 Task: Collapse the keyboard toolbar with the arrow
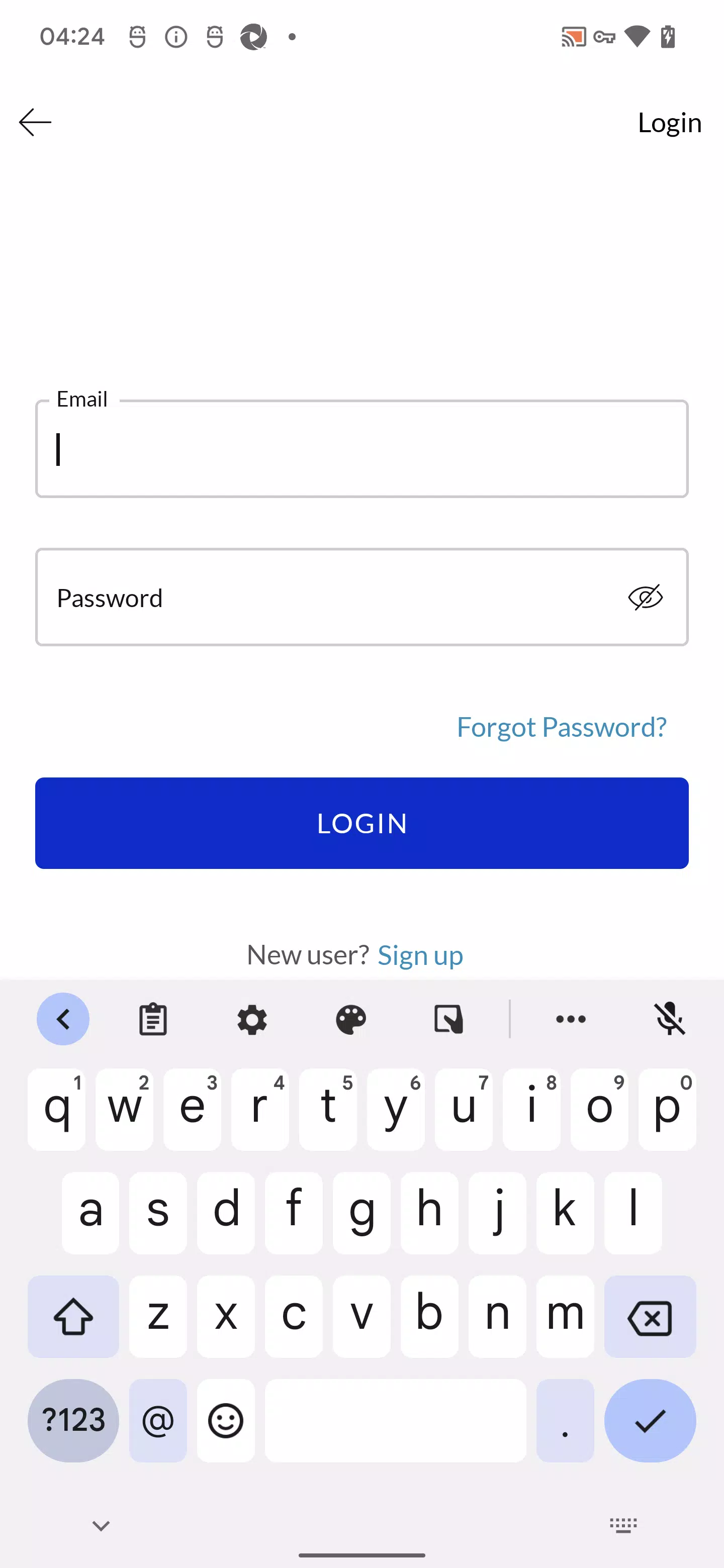(x=63, y=1019)
